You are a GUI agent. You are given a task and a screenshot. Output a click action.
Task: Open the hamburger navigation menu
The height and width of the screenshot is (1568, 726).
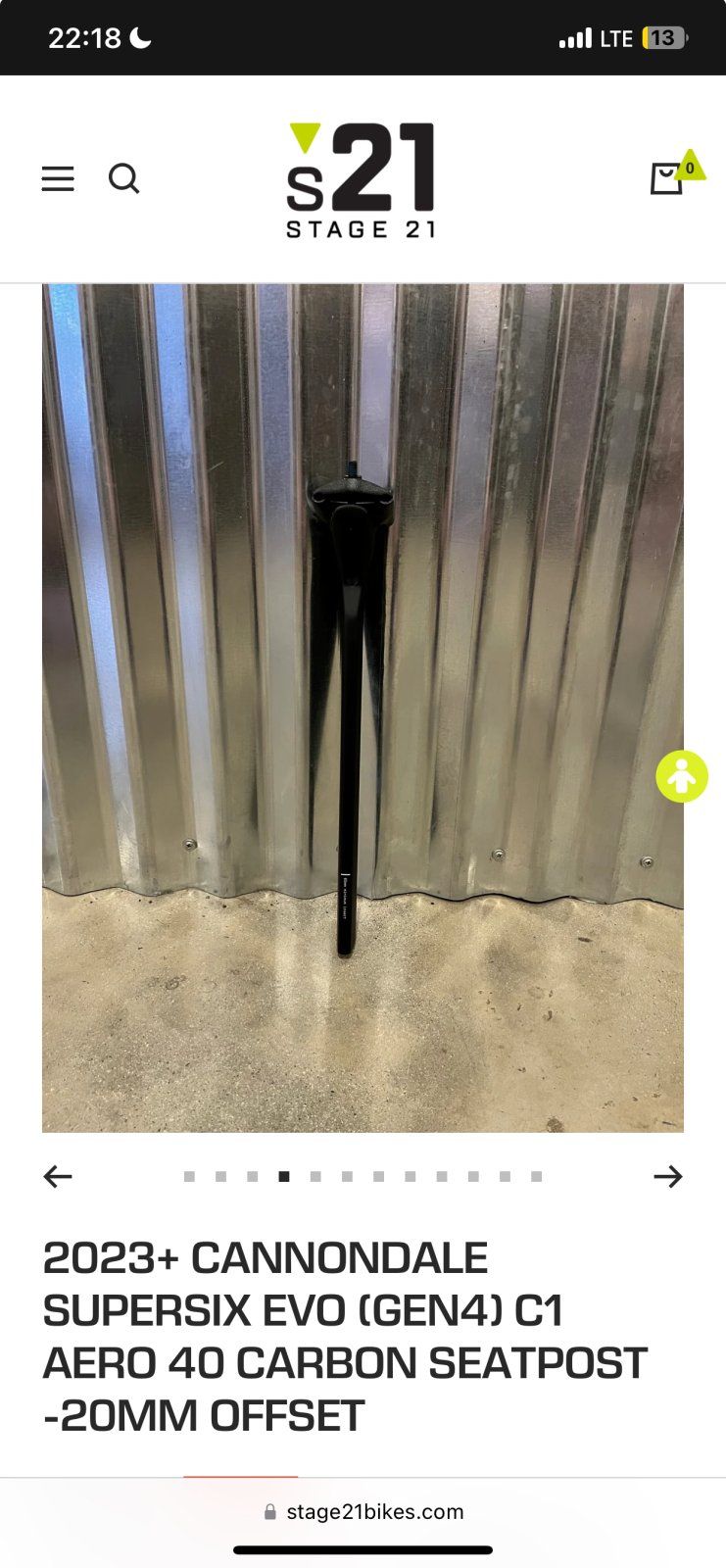(58, 179)
